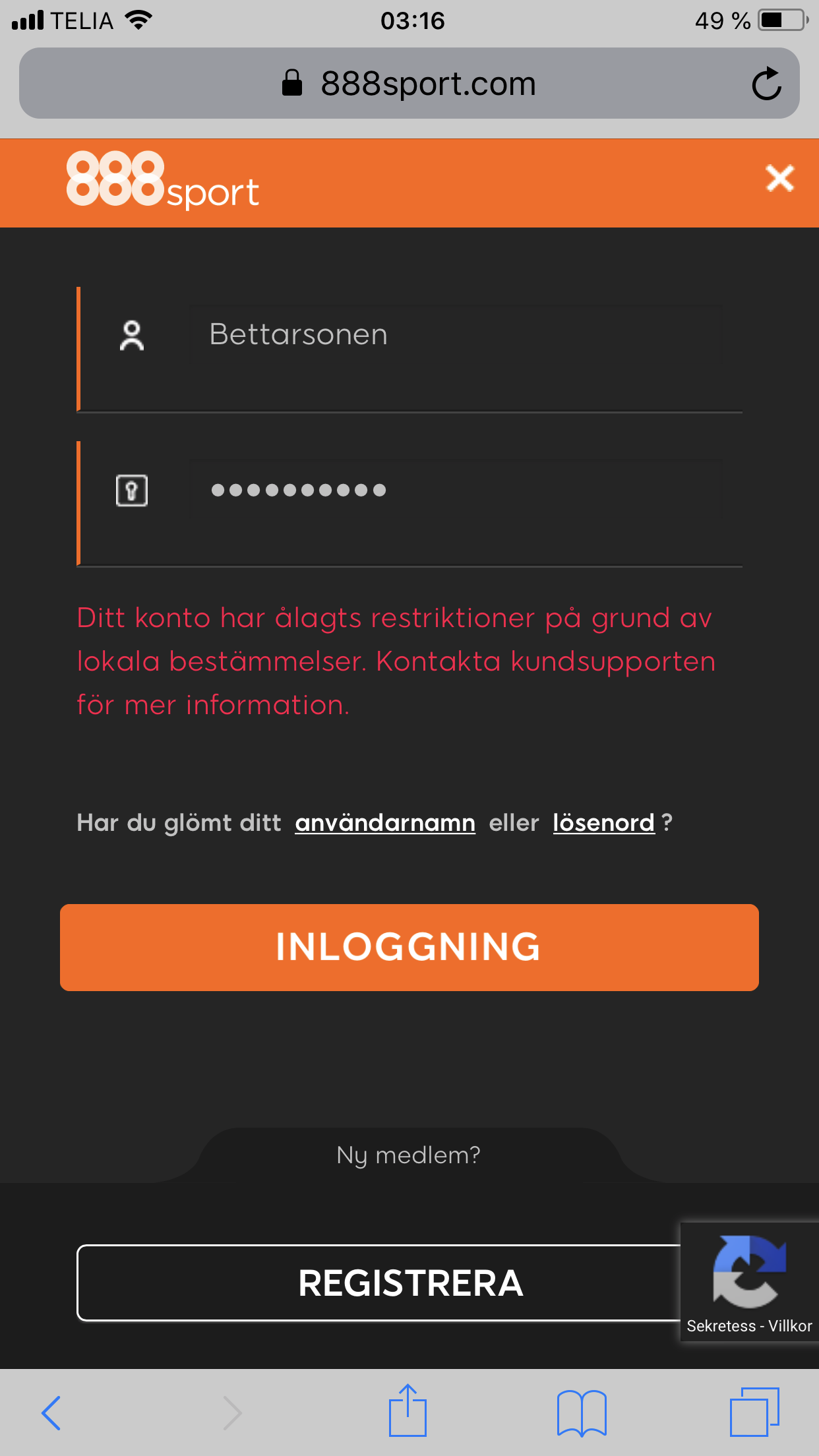Tap the INLOGGNING button
This screenshot has height=1456, width=819.
click(x=409, y=948)
